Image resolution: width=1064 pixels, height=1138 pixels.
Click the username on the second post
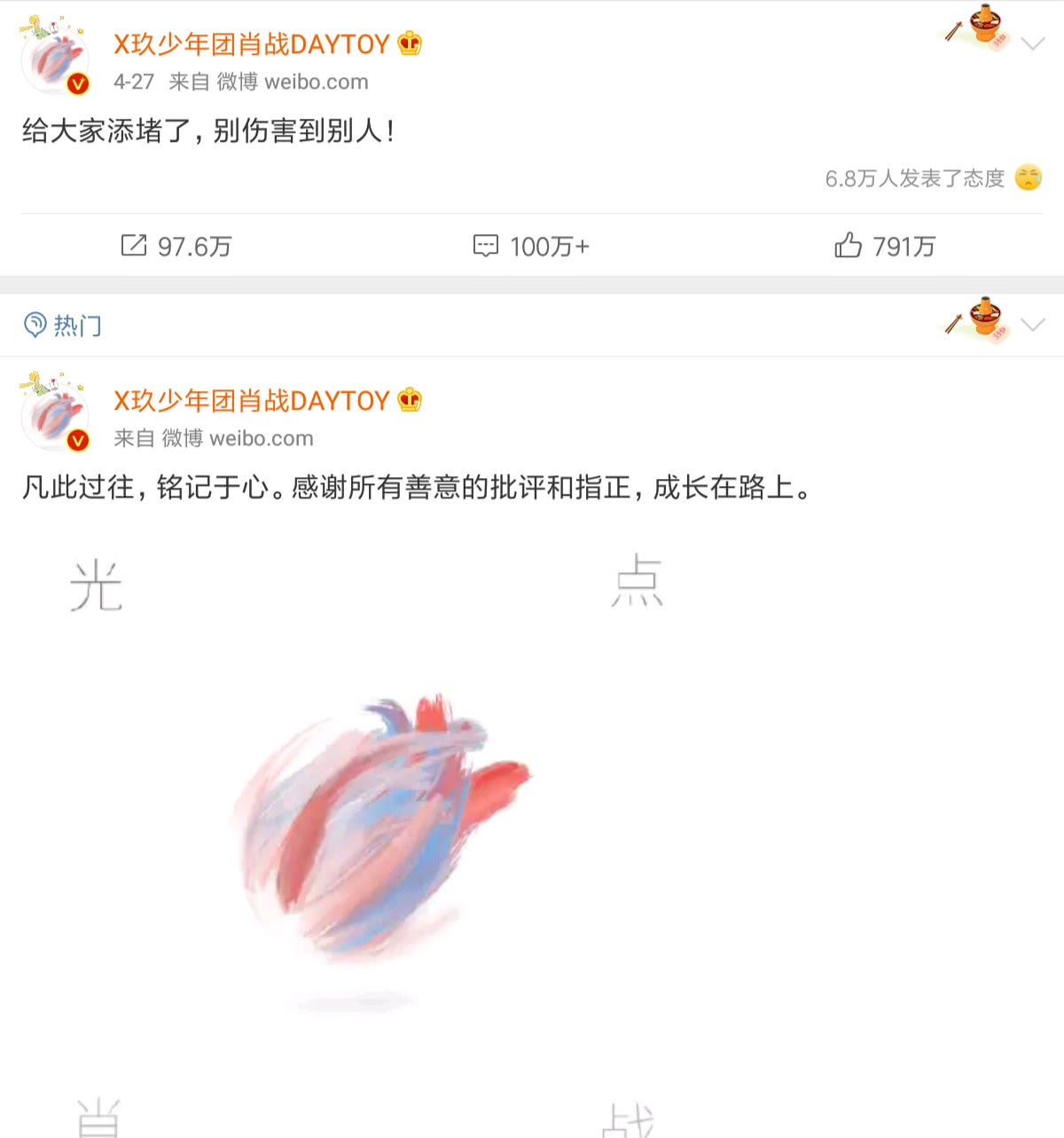click(251, 400)
